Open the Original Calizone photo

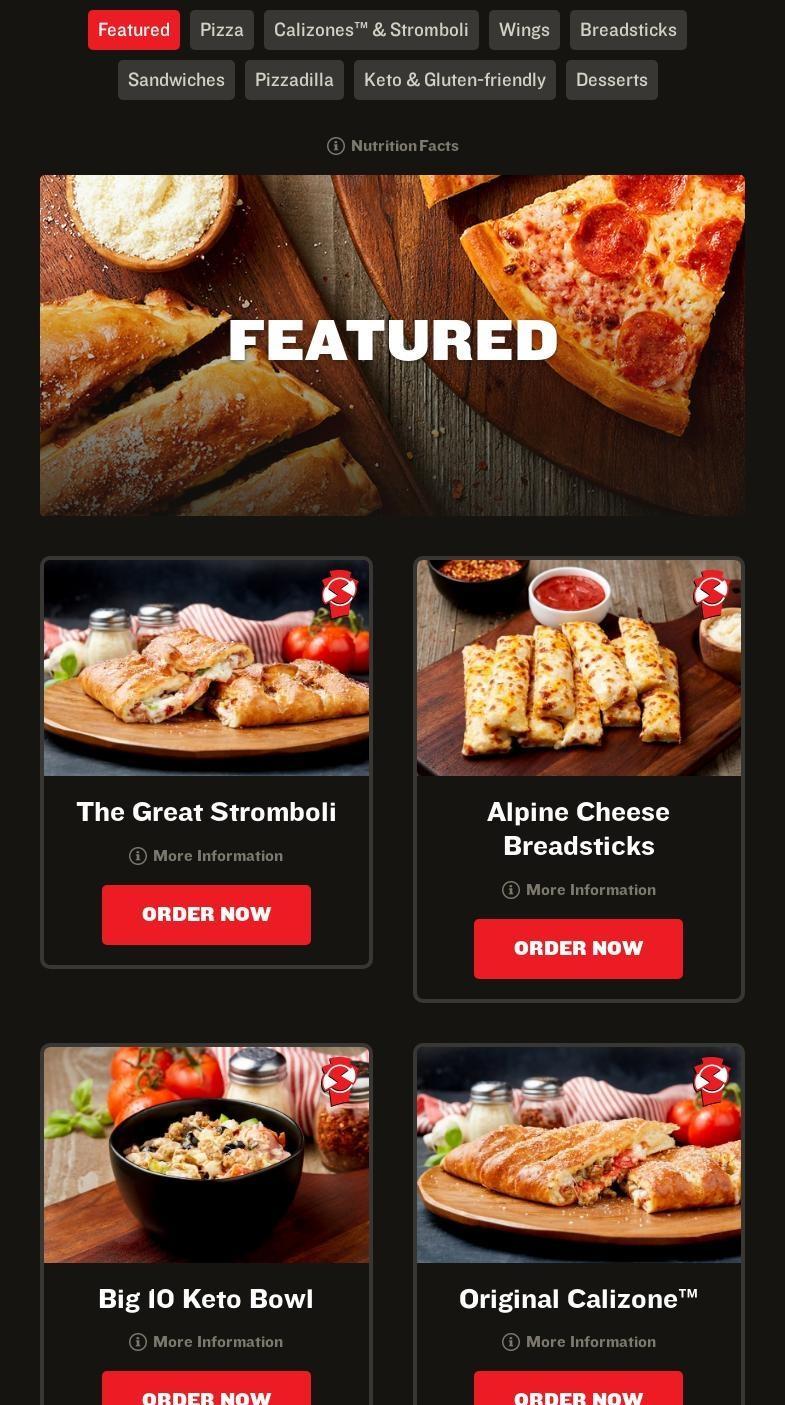point(579,1155)
